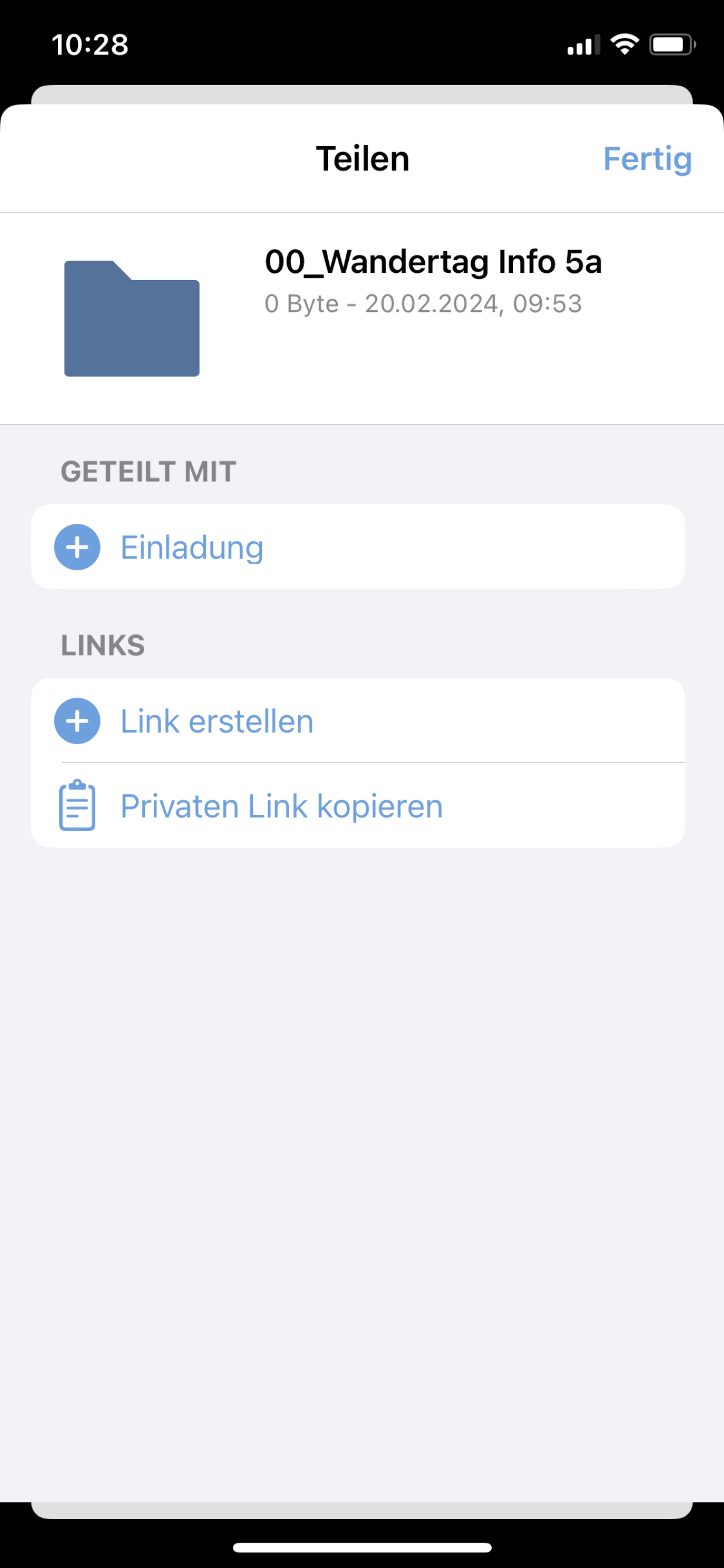This screenshot has width=724, height=1568.
Task: Add a new Einladung
Action: pos(192,547)
